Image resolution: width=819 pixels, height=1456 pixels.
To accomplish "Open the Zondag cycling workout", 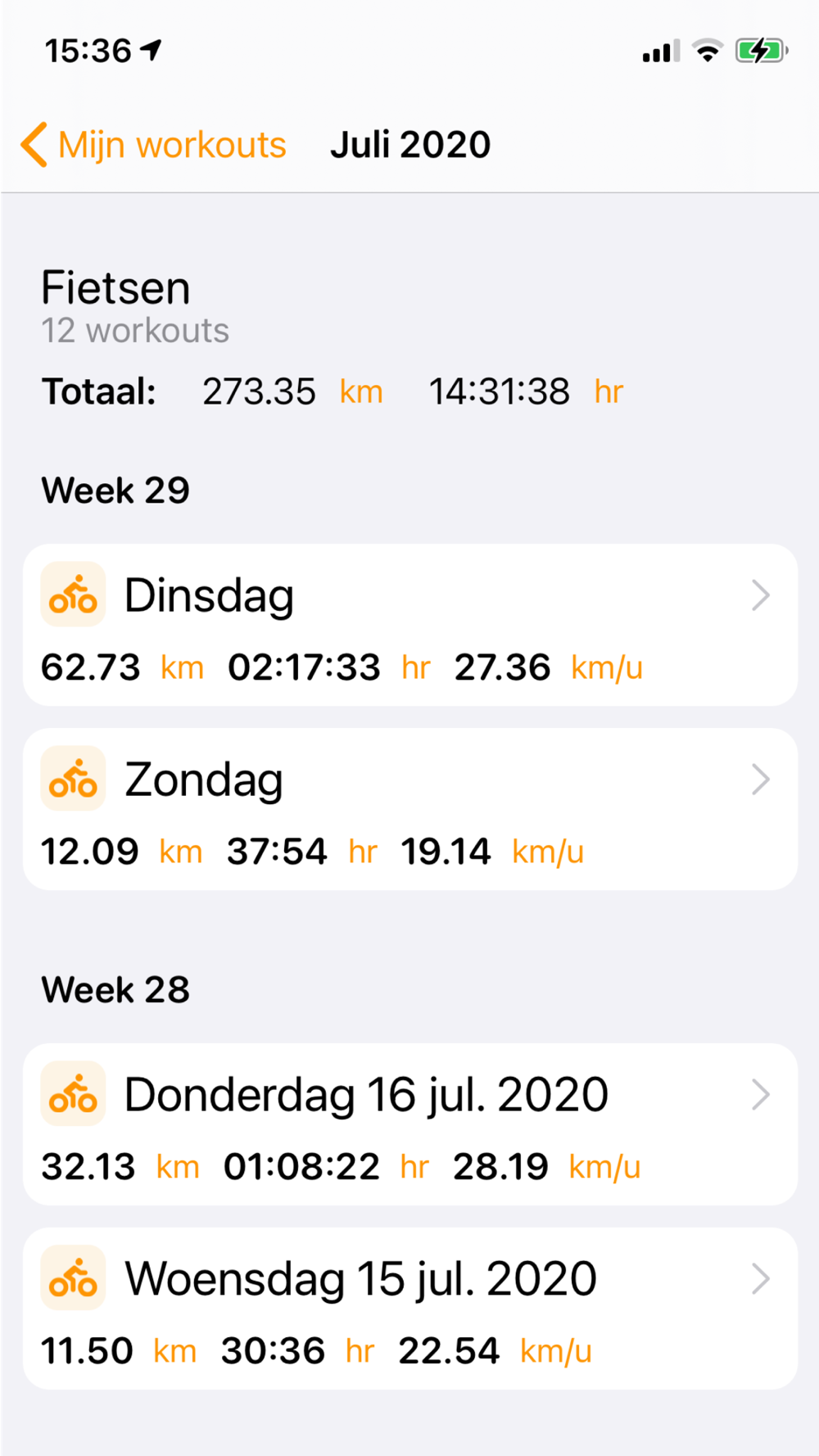I will point(410,809).
